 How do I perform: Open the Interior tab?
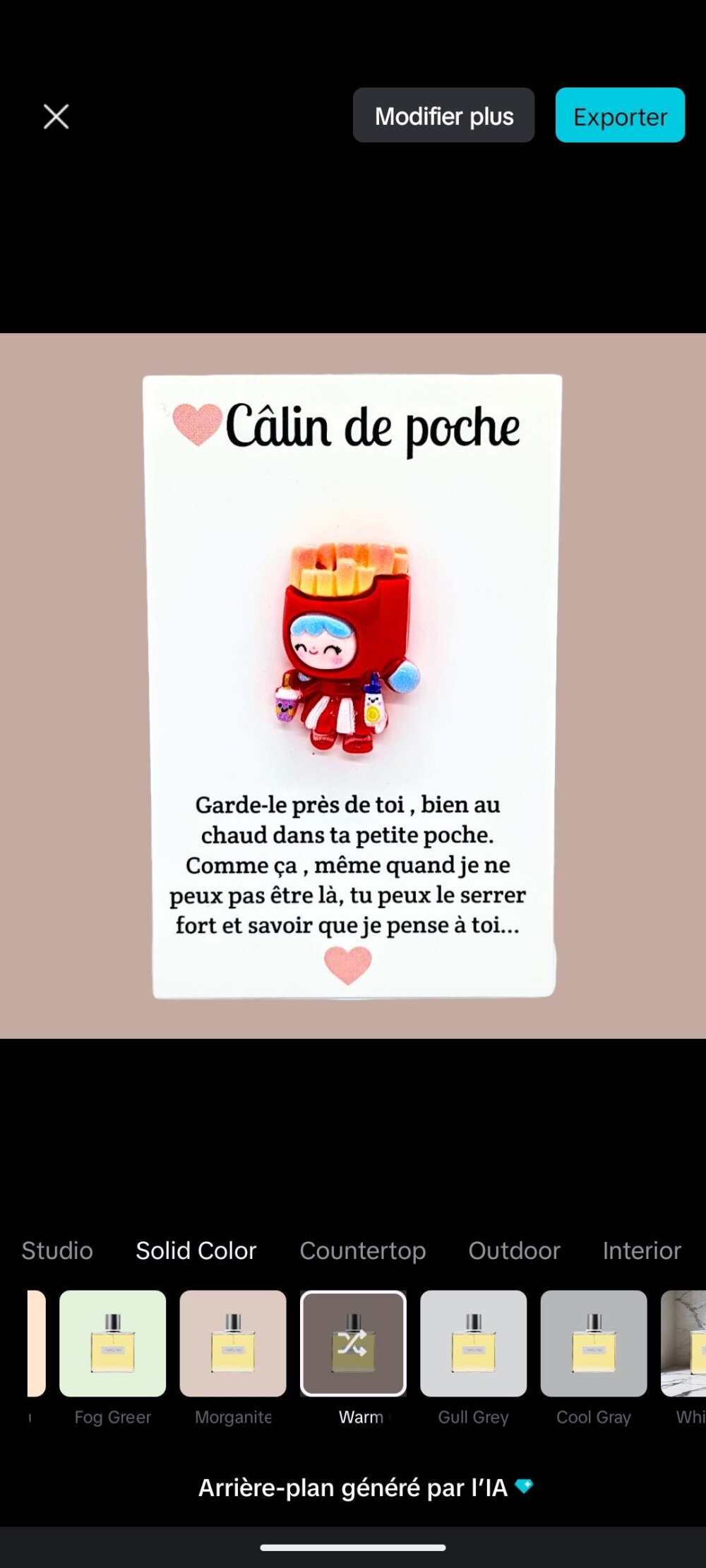[642, 1250]
